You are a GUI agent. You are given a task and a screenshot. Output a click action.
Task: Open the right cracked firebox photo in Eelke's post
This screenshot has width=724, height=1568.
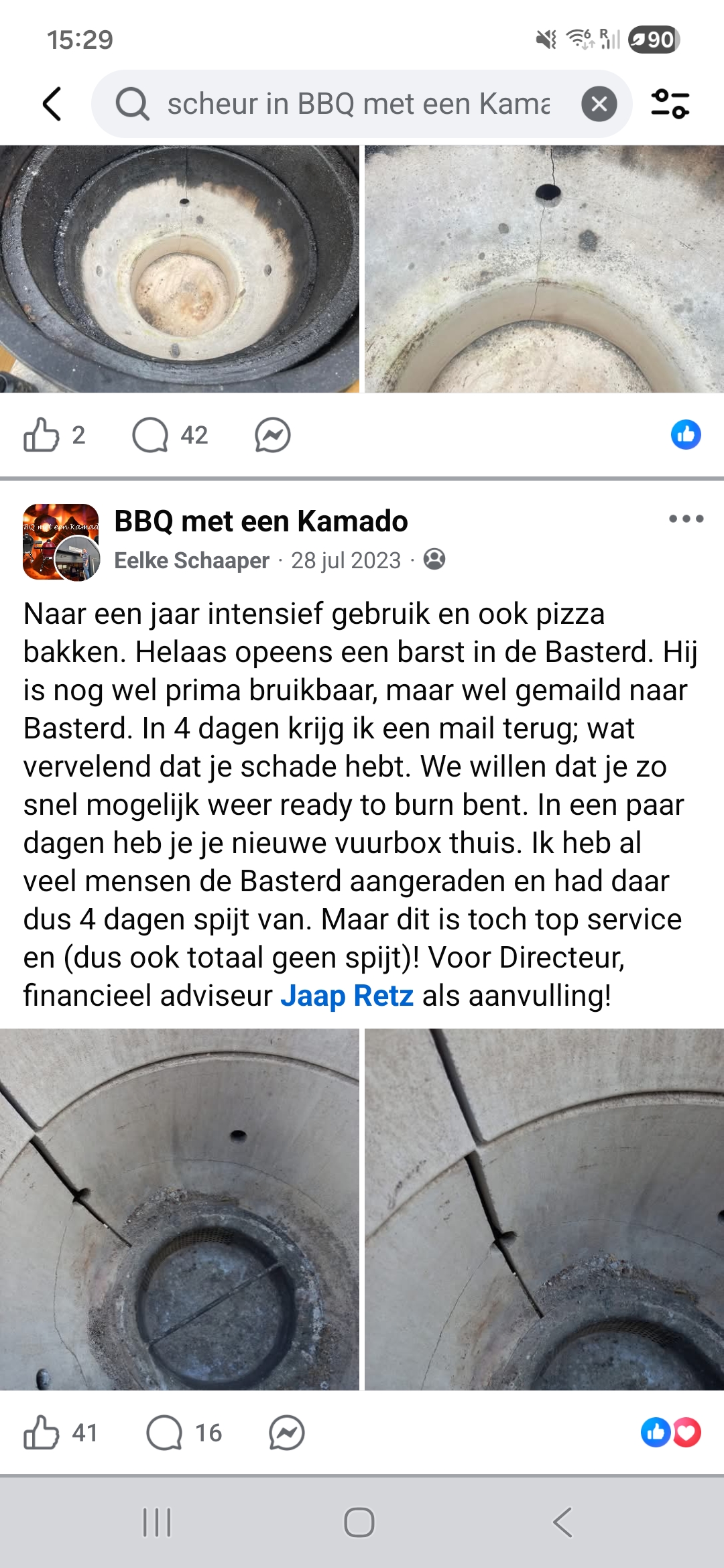pyautogui.click(x=544, y=1209)
